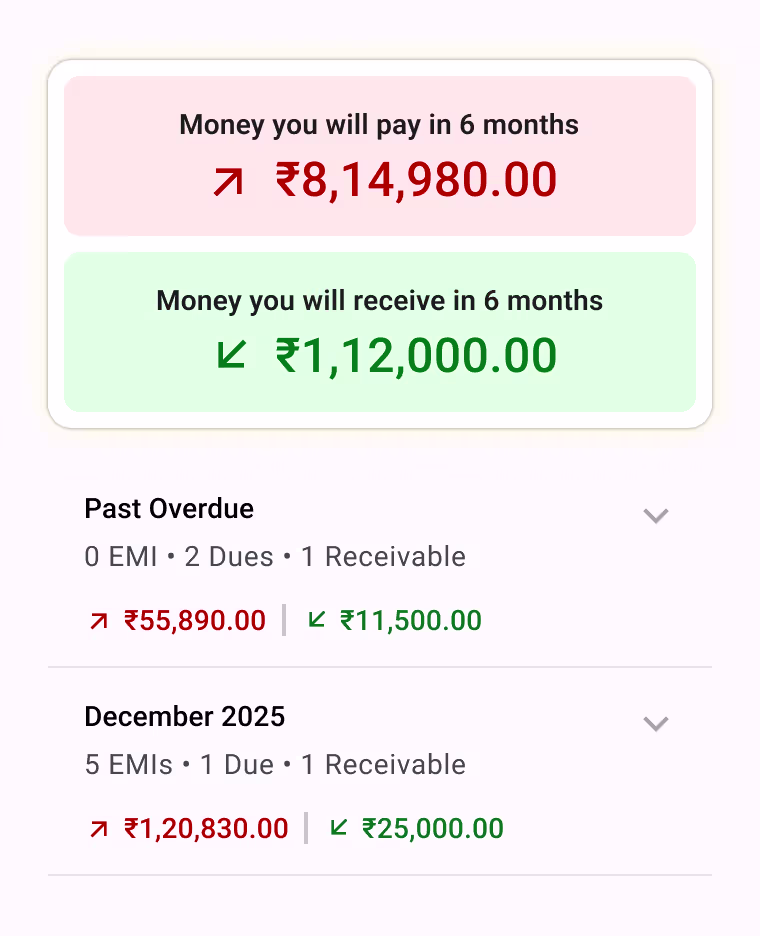Click the ₹1,12,000.00 receivable total
This screenshot has height=936, width=760.
click(418, 357)
